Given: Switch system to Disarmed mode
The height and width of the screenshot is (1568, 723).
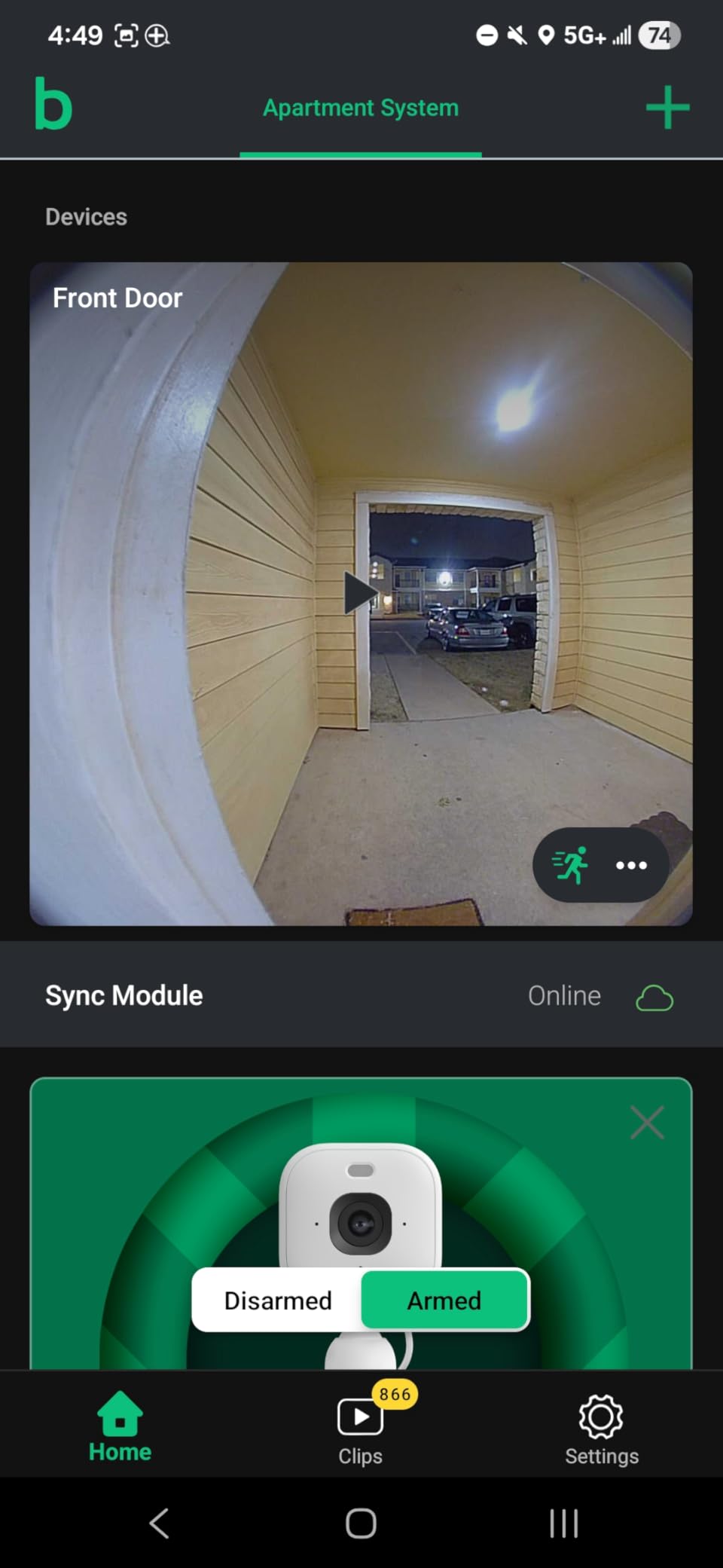Looking at the screenshot, I should 278,1301.
